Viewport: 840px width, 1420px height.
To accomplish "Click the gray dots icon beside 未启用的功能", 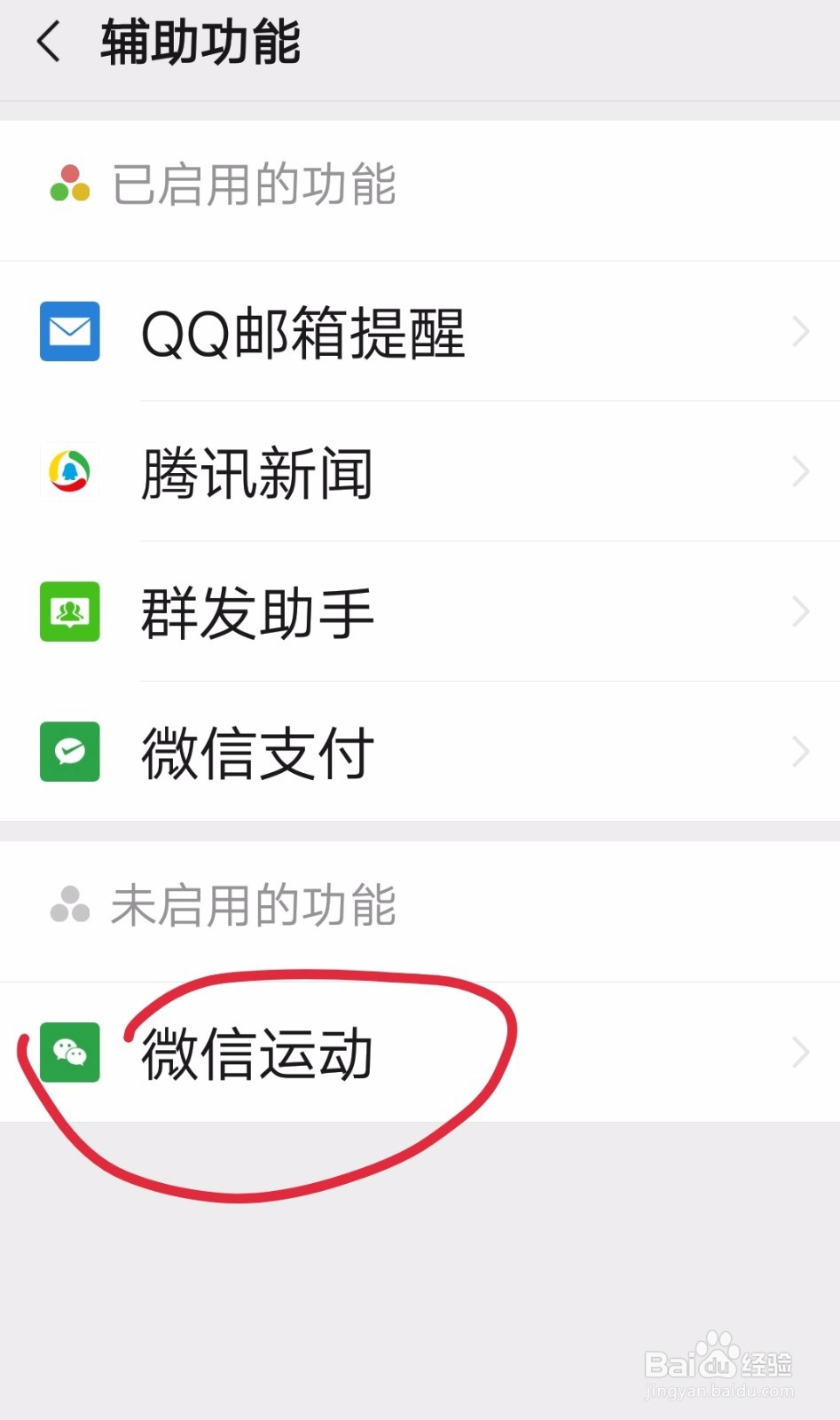I will tap(69, 905).
